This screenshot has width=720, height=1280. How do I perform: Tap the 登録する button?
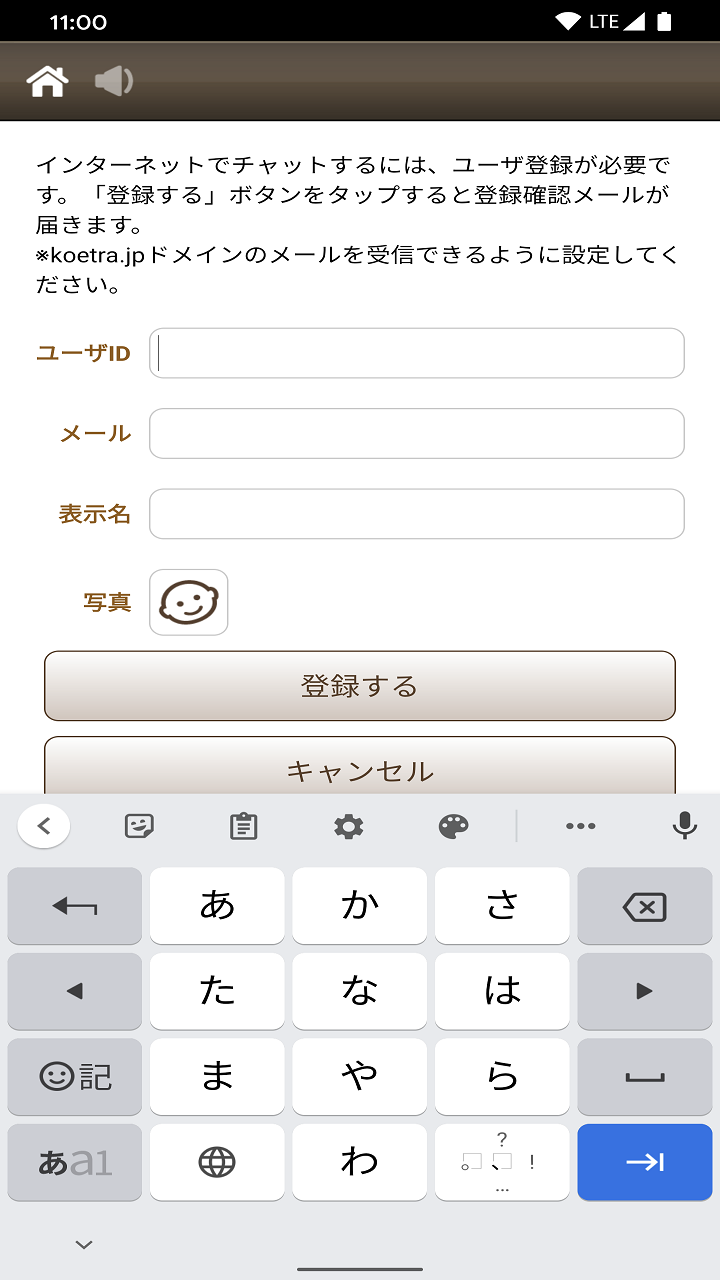360,686
